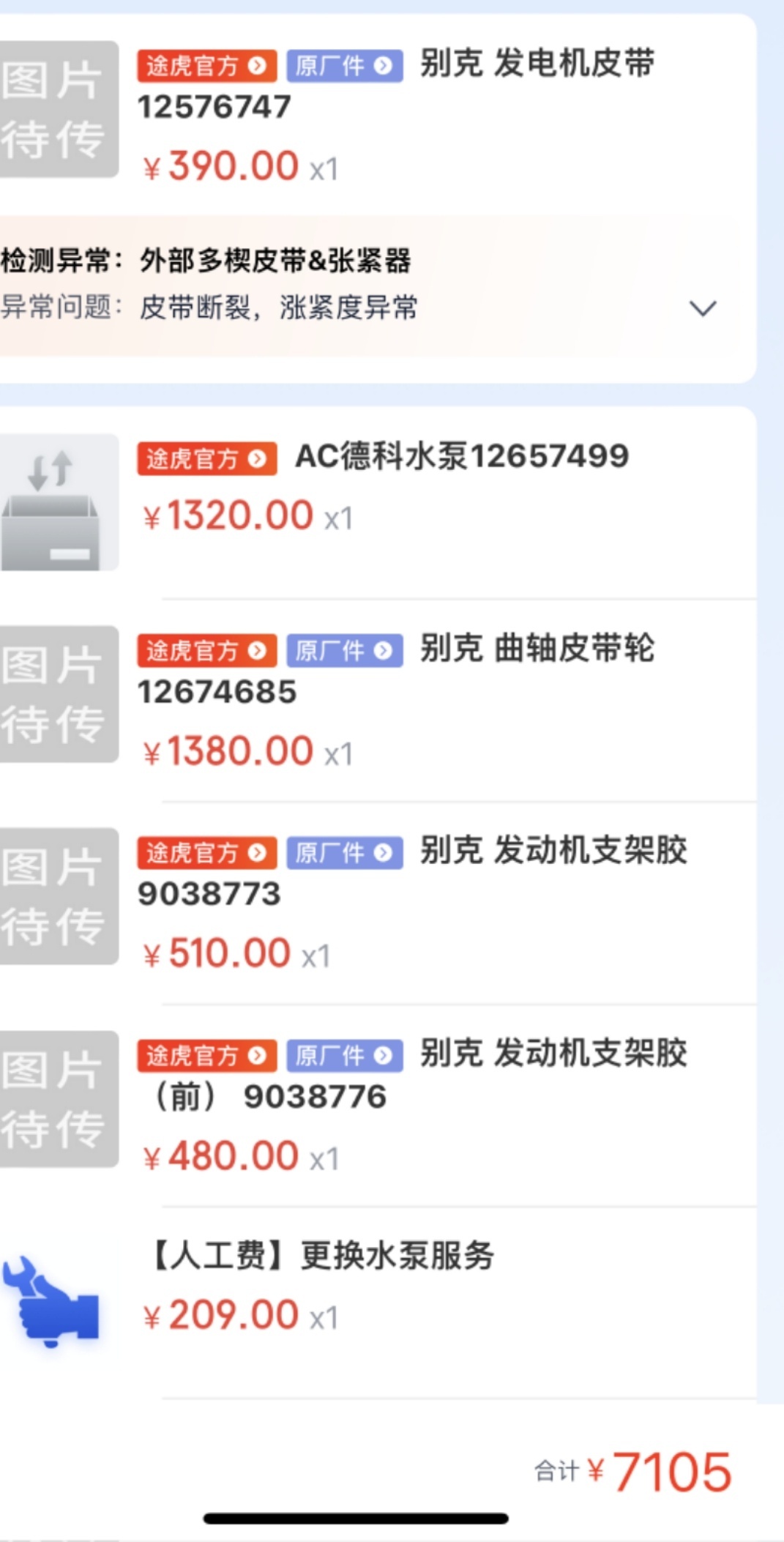Tap 途虎官方 badge on 别克 发电机皮带
The image size is (784, 1542).
tap(207, 66)
